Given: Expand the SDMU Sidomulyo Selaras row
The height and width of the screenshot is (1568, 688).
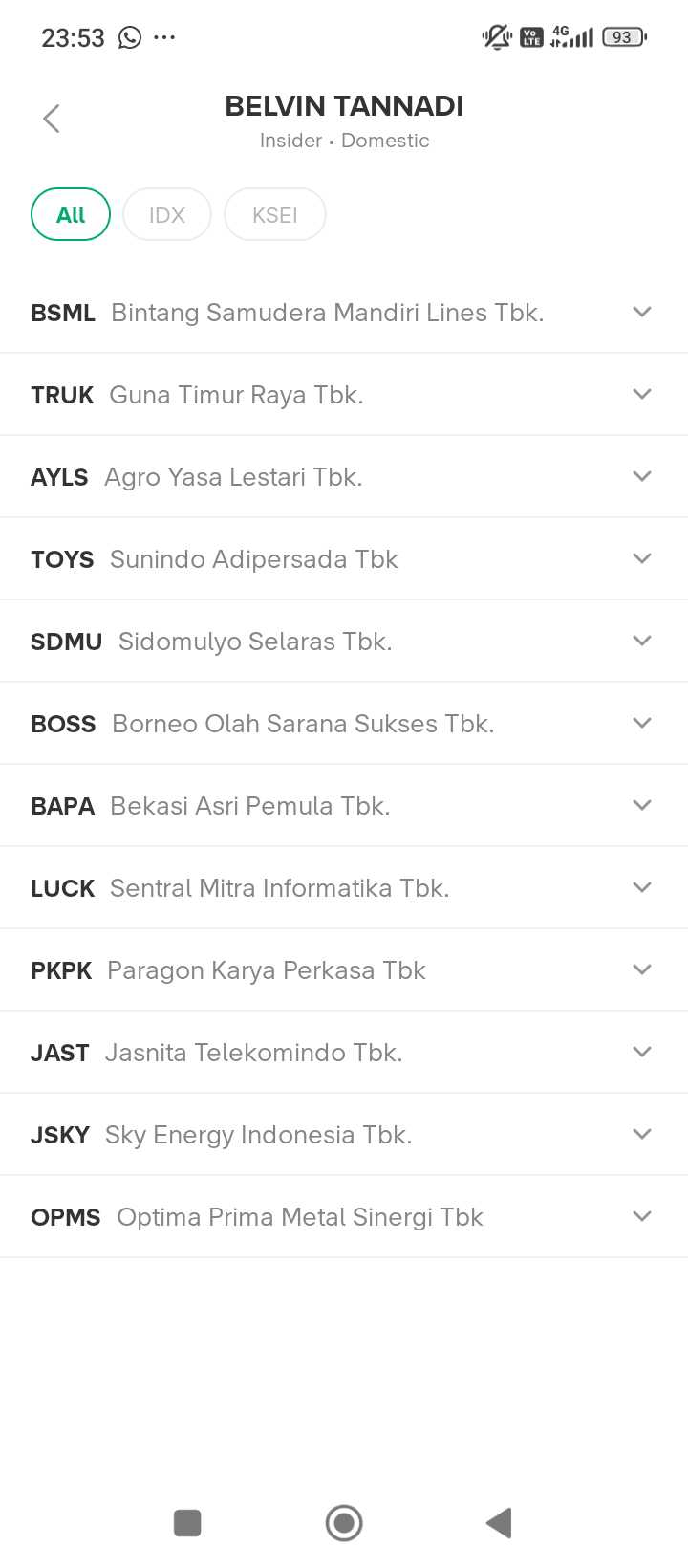Looking at the screenshot, I should pos(642,642).
